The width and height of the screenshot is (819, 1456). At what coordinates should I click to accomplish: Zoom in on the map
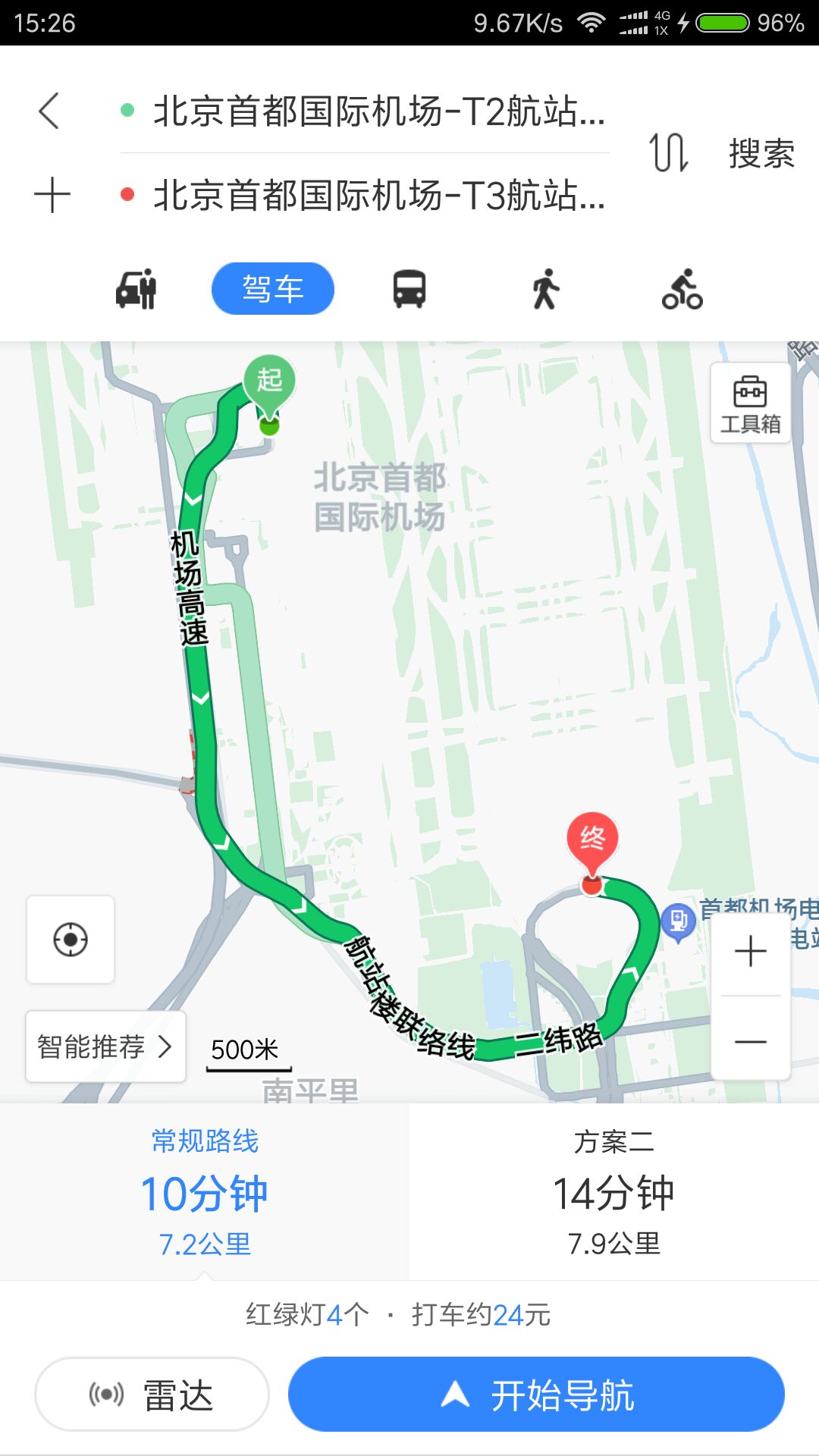pyautogui.click(x=751, y=951)
